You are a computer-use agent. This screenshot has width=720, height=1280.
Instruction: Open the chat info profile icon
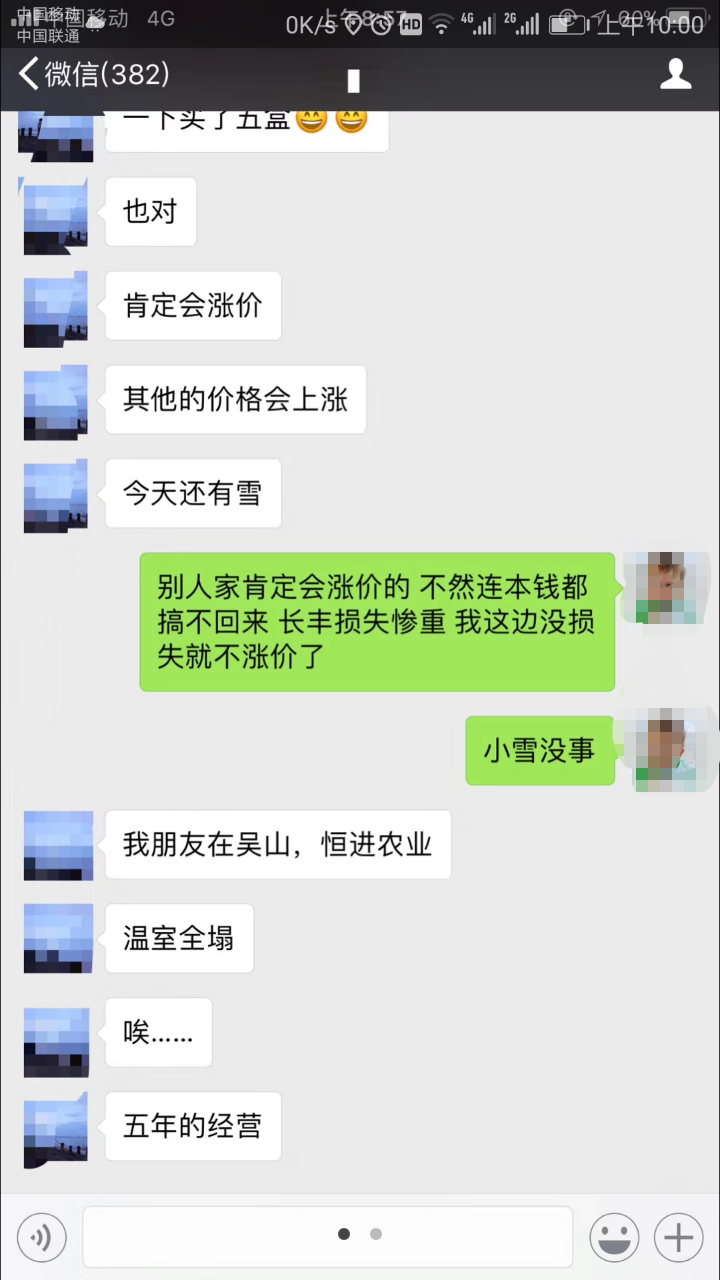(676, 74)
